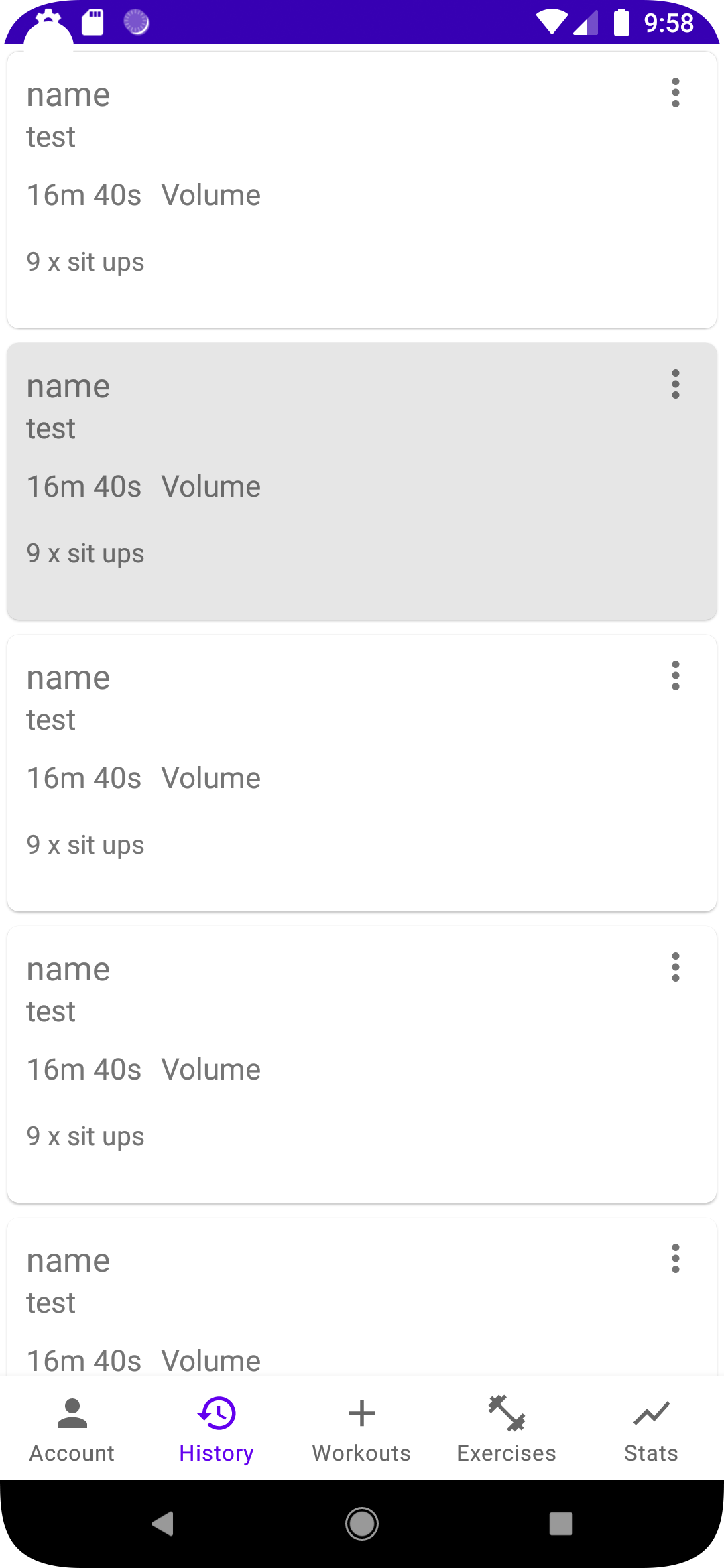Tap the '9 x sit ups' entry
Viewport: 724px width, 1568px height.
[x=85, y=261]
